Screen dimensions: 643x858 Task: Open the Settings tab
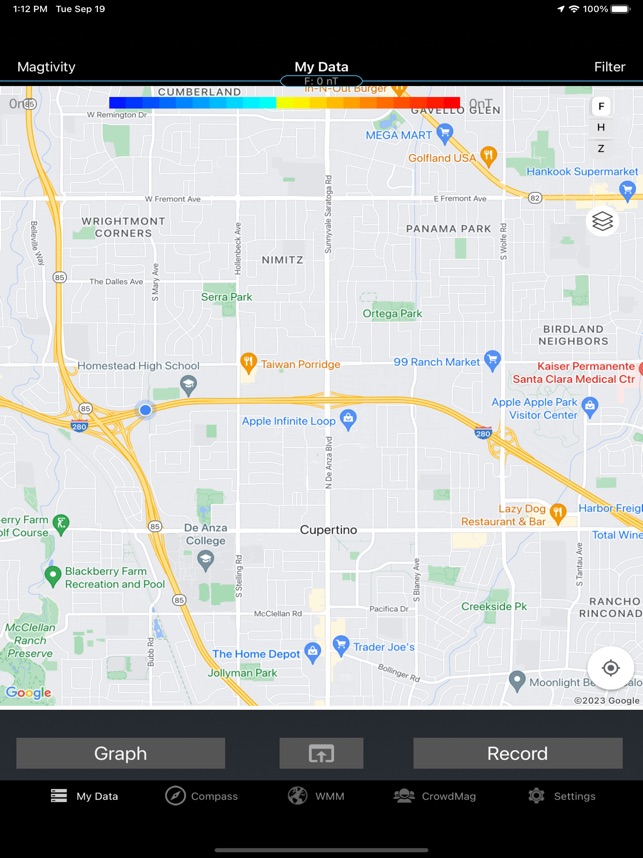click(x=561, y=796)
